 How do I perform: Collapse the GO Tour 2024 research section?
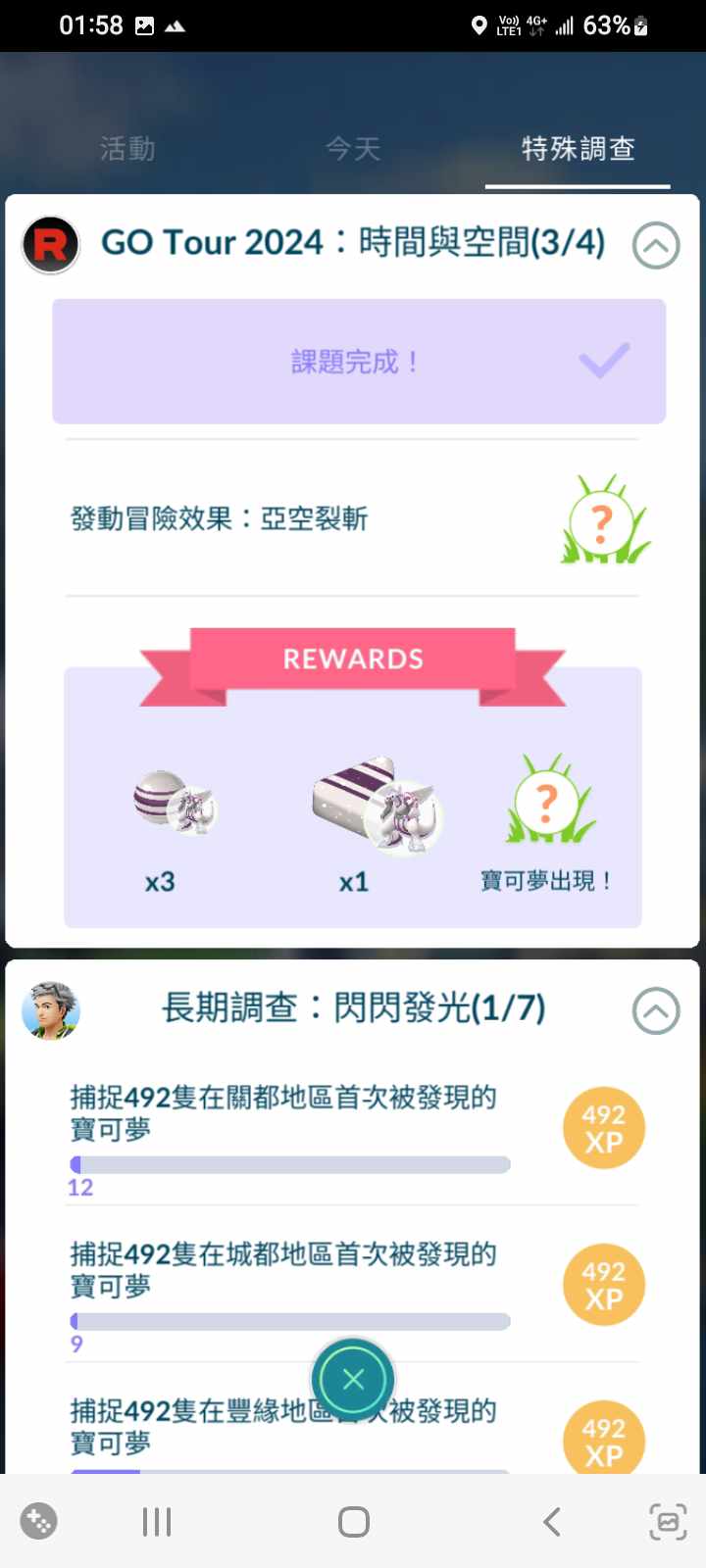656,245
